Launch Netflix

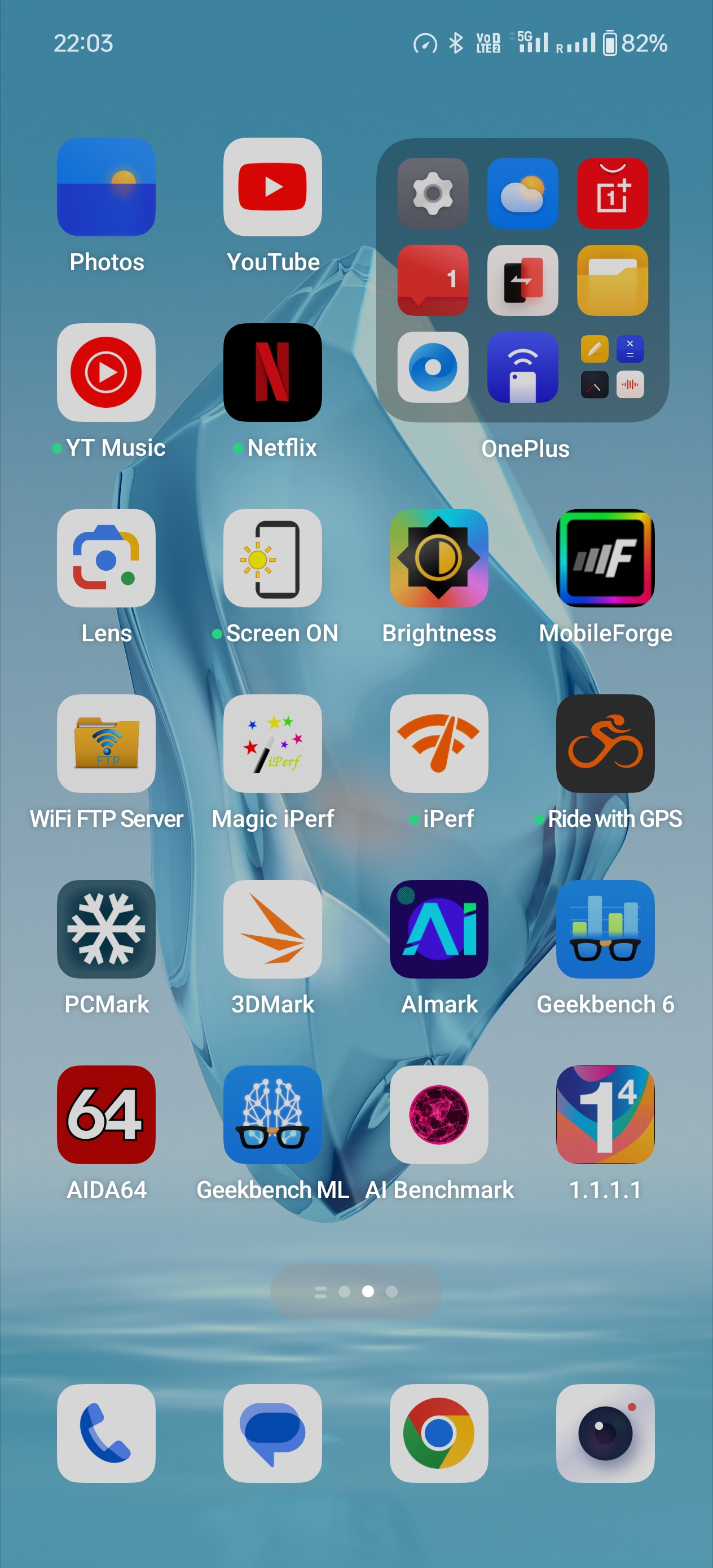273,372
